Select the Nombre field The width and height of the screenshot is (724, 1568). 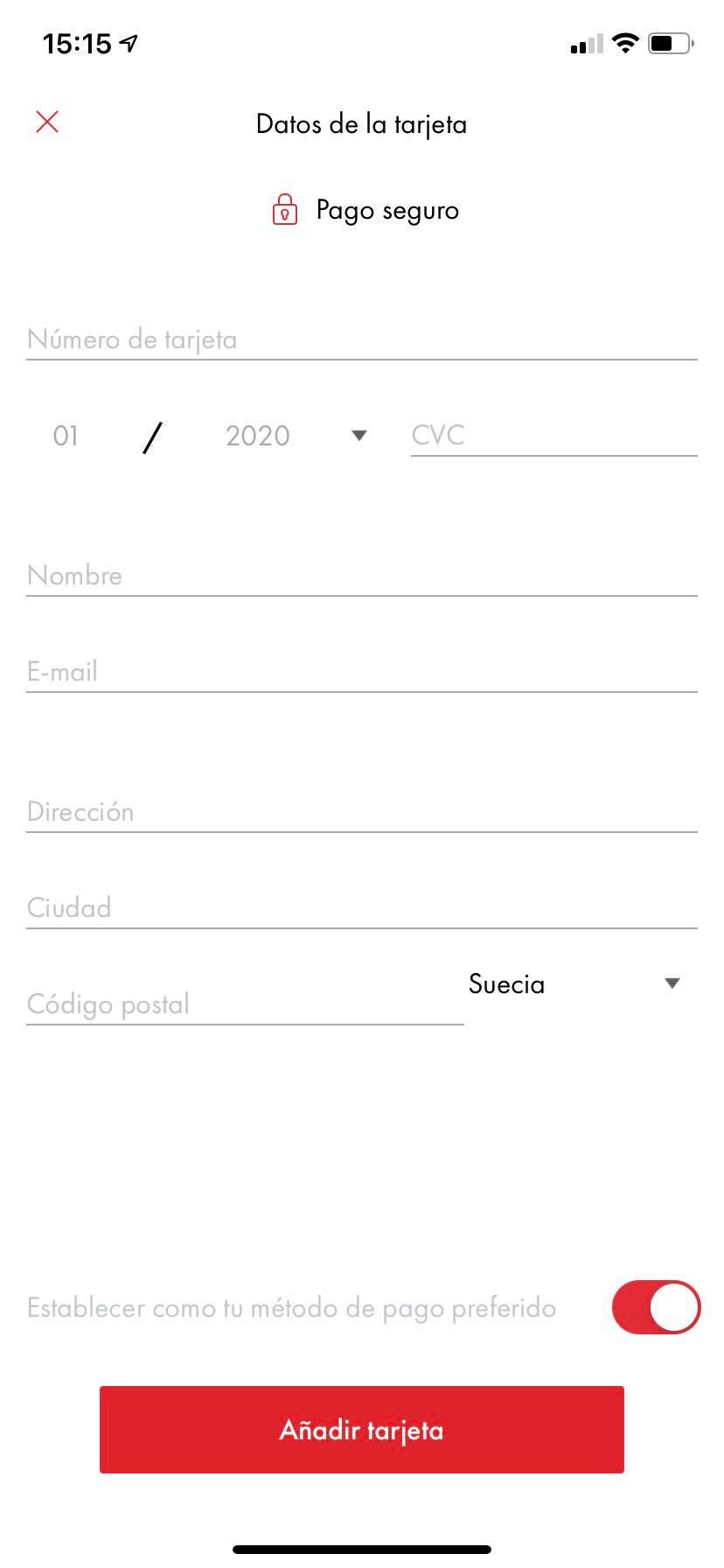click(361, 576)
